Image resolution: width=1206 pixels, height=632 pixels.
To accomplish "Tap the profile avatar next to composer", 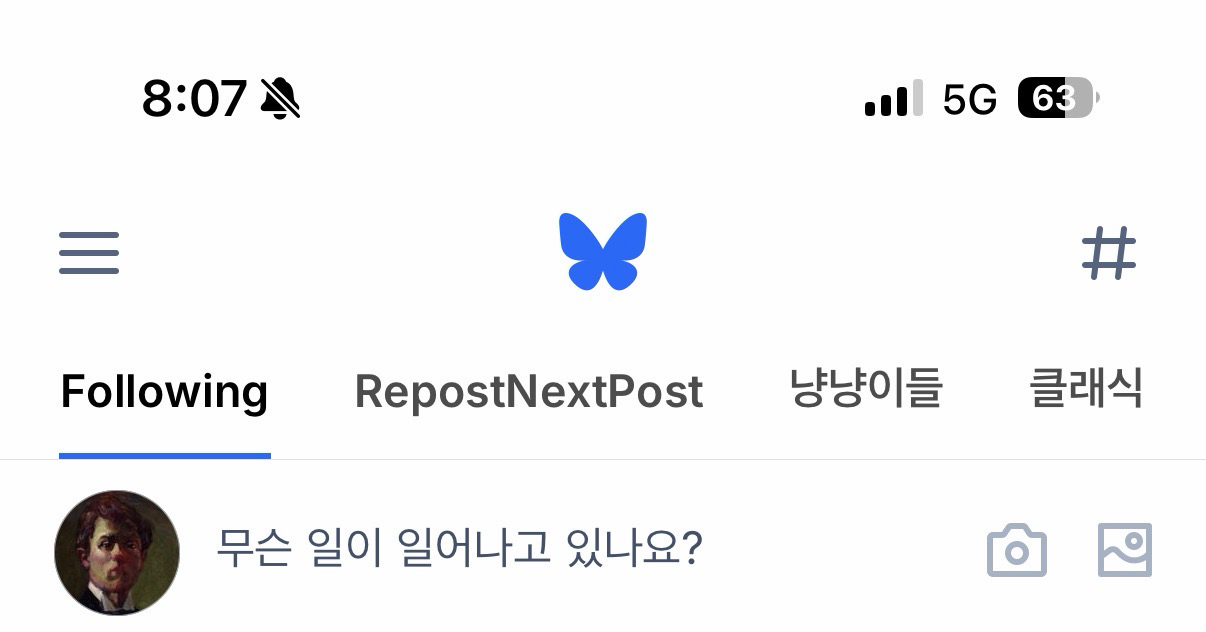I will click(x=117, y=552).
